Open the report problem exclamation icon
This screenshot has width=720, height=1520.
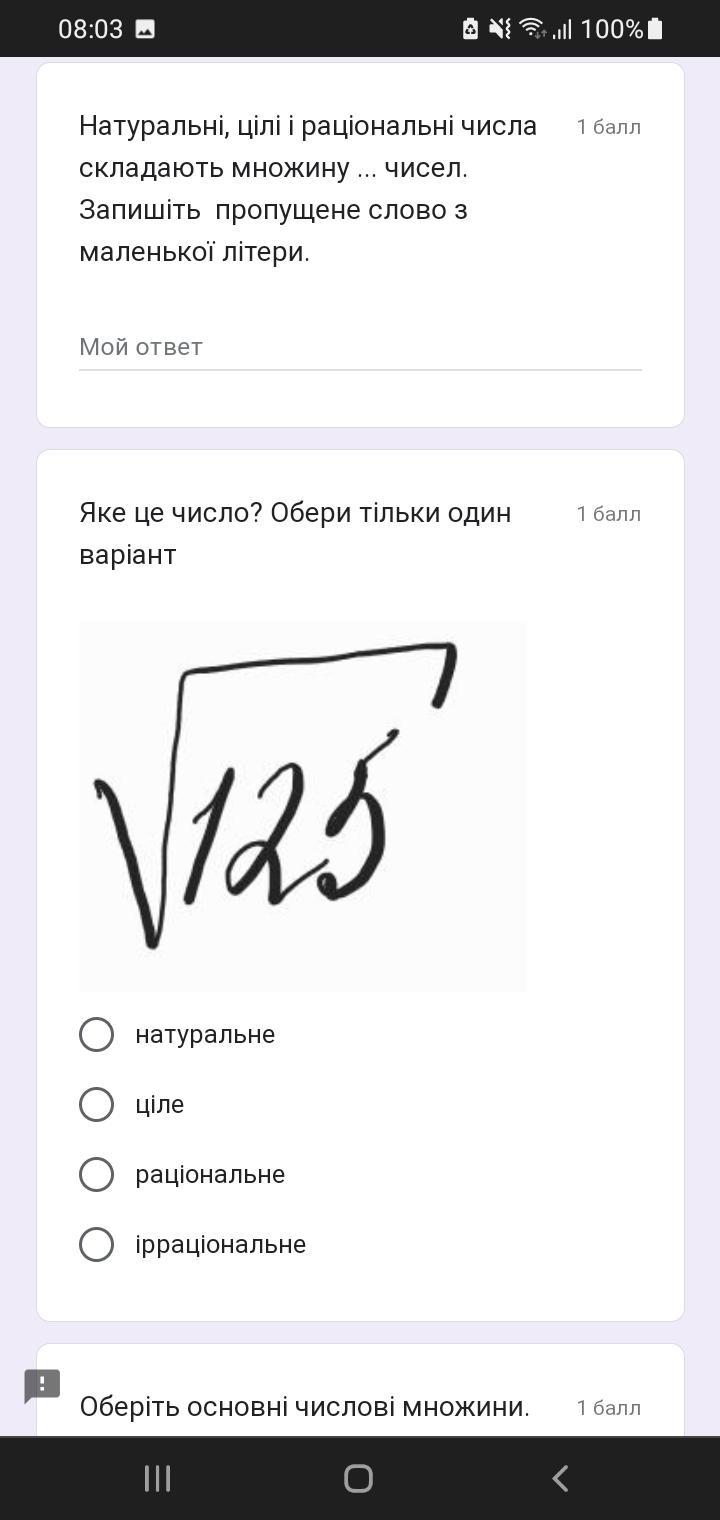[x=42, y=1386]
